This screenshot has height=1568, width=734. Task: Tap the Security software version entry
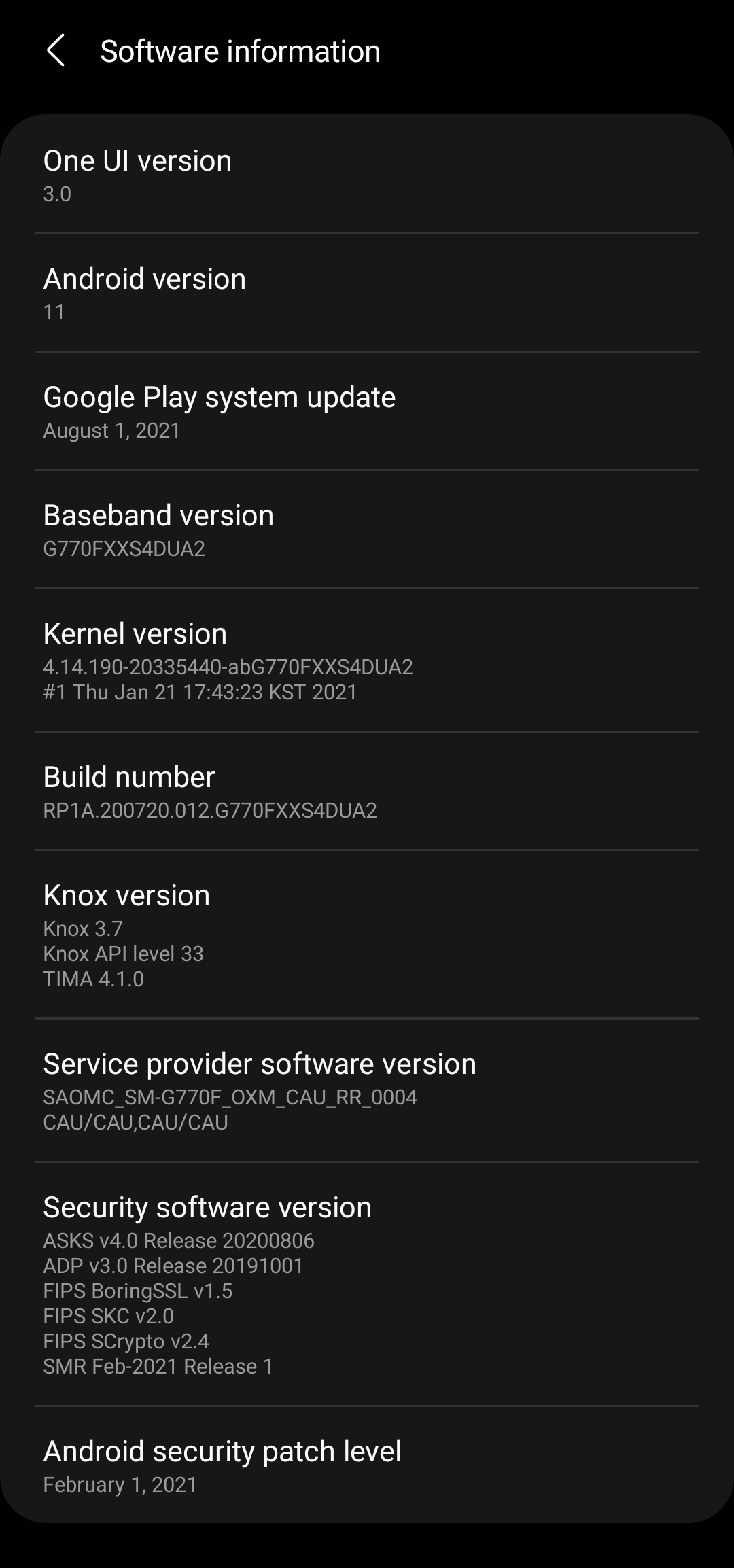pyautogui.click(x=207, y=1206)
